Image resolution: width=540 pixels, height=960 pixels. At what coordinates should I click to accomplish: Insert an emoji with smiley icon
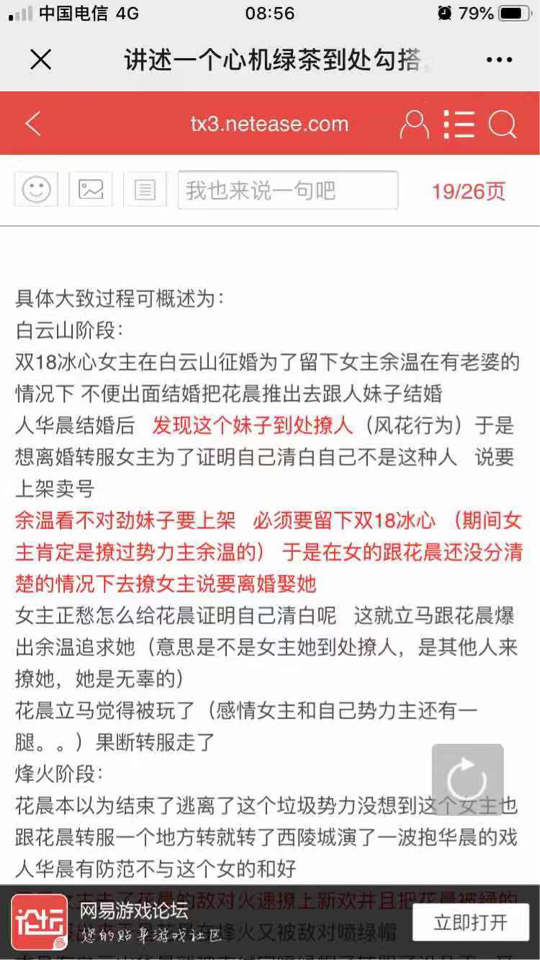pyautogui.click(x=36, y=190)
